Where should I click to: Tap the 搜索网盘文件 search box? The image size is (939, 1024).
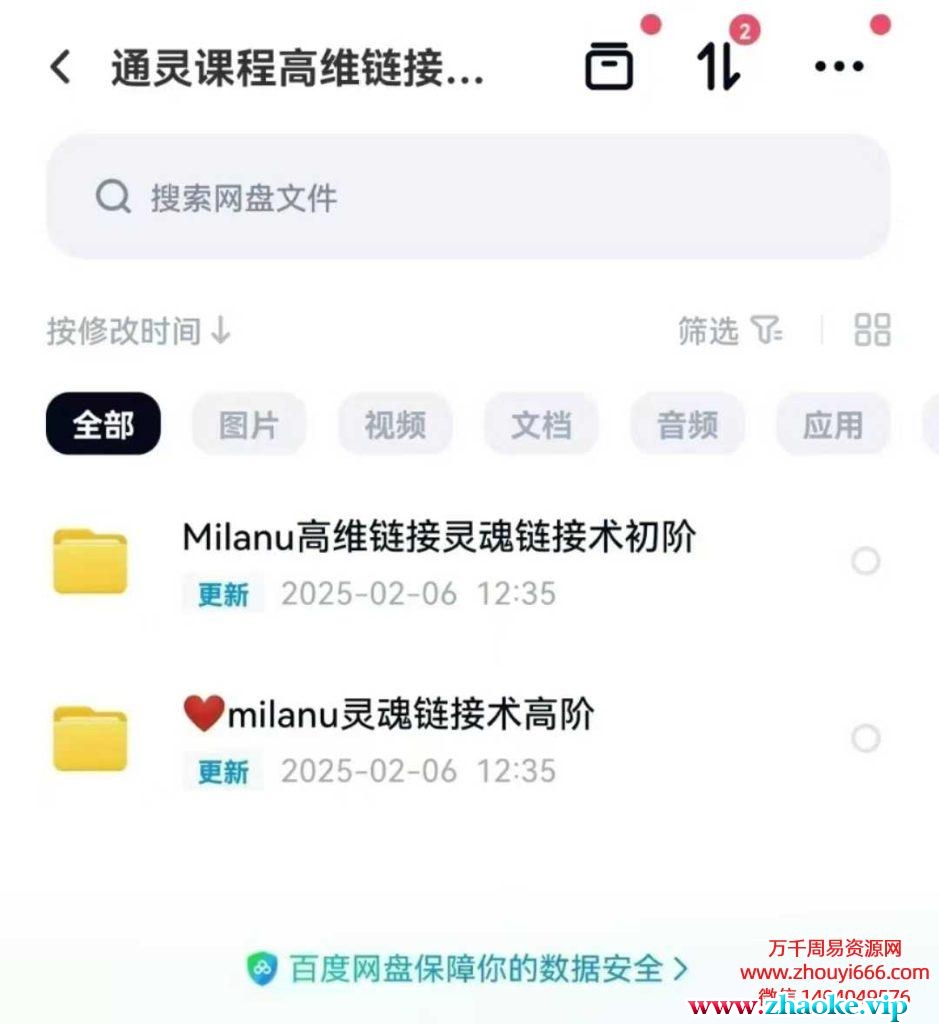468,197
